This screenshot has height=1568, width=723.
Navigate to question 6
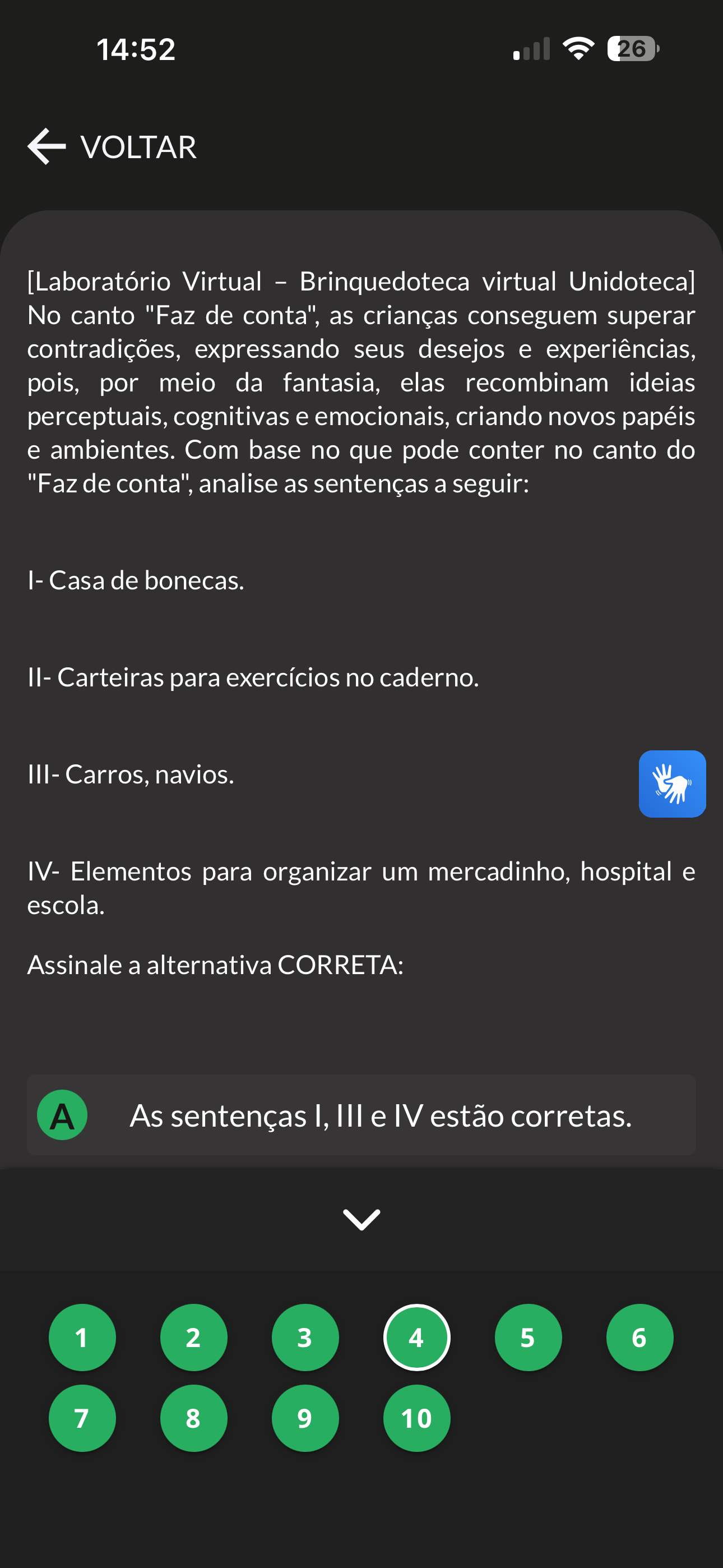639,1338
